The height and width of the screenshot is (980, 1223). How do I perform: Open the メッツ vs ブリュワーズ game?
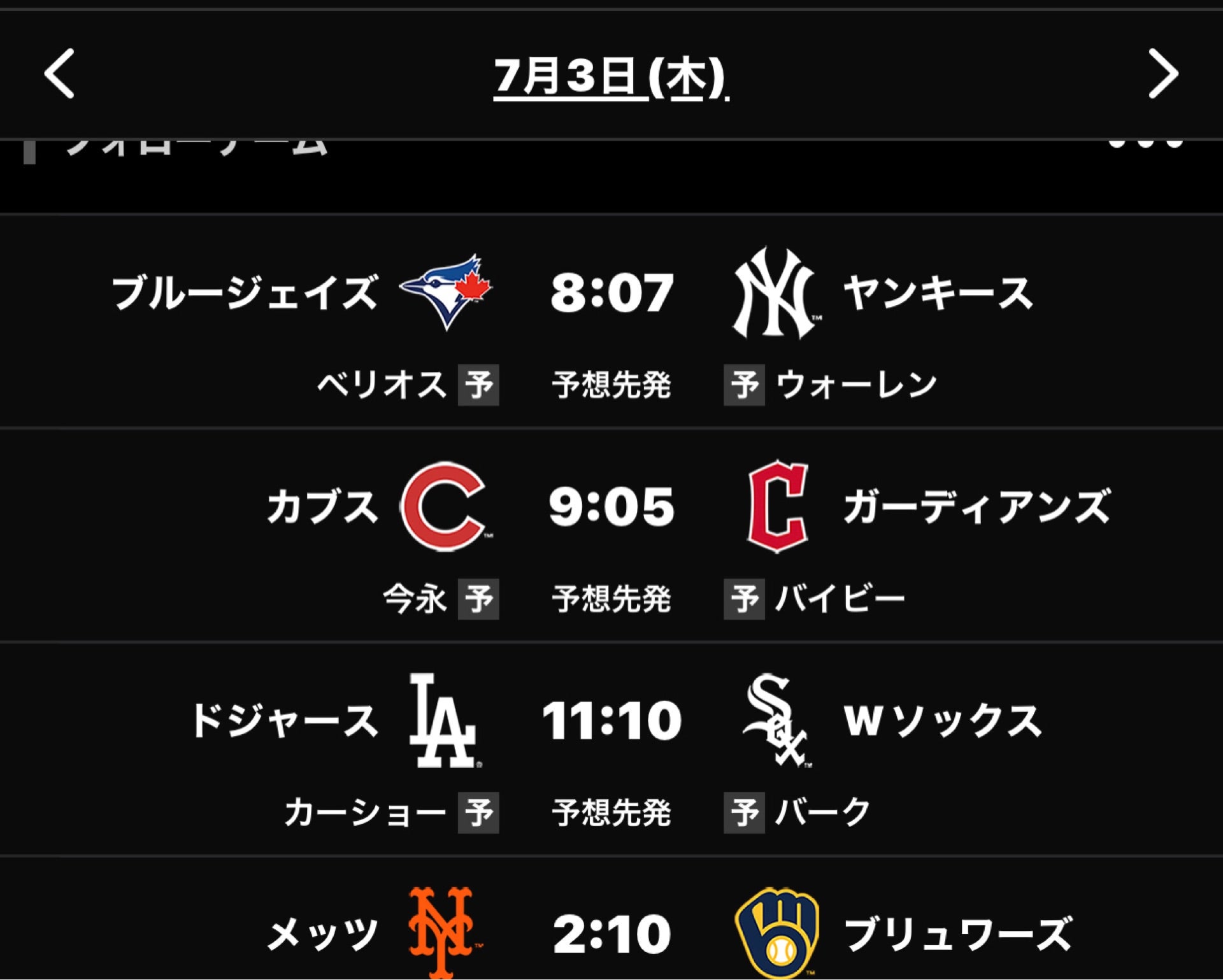tap(611, 934)
